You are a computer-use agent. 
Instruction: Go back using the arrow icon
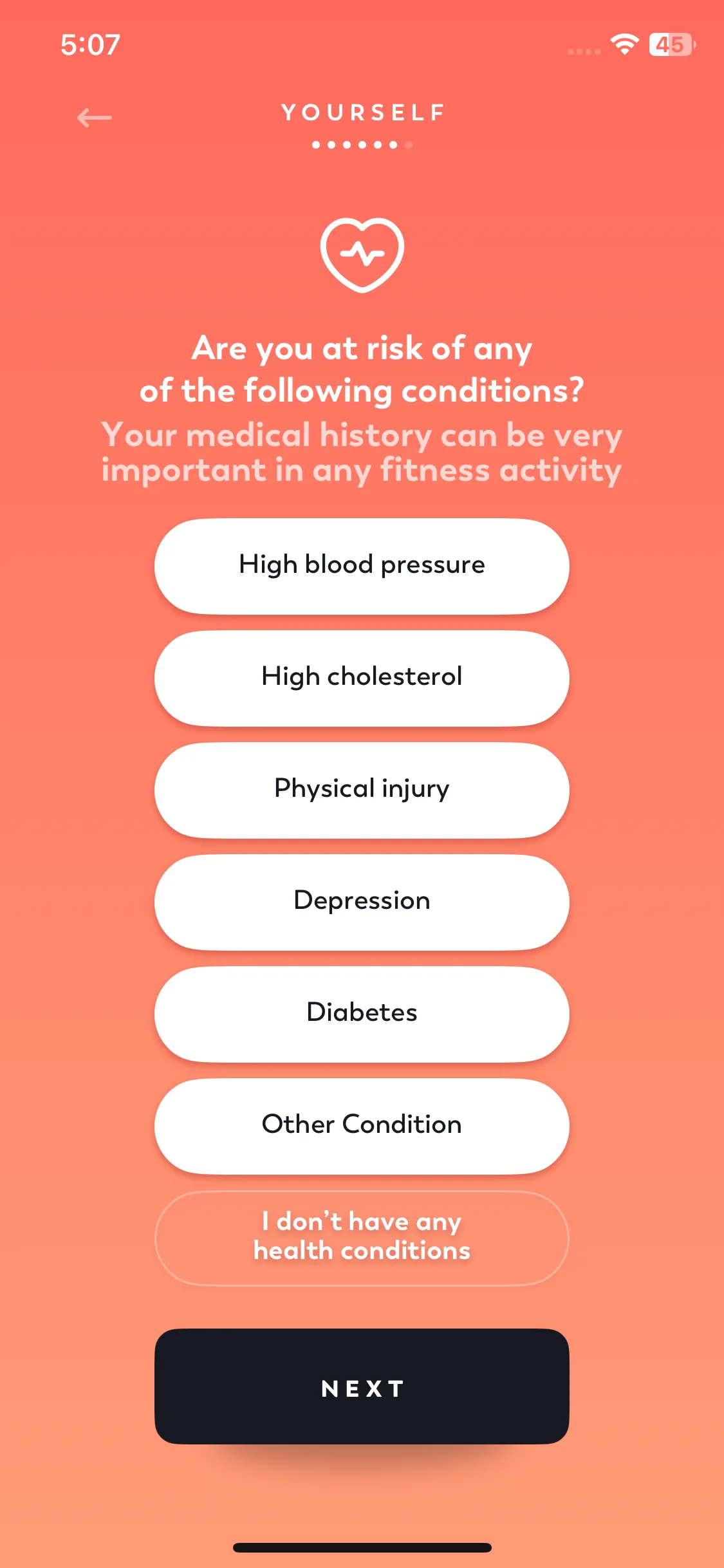pos(94,118)
